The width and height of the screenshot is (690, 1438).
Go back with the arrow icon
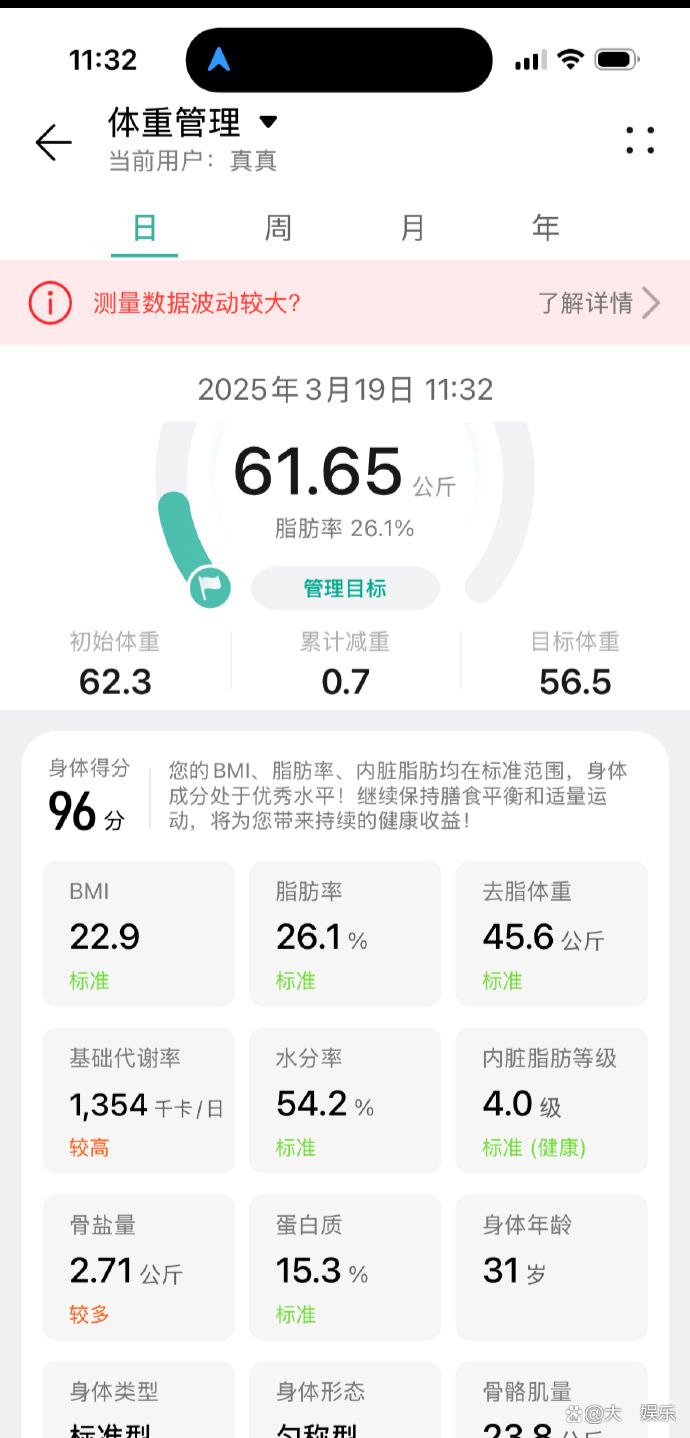(x=54, y=142)
